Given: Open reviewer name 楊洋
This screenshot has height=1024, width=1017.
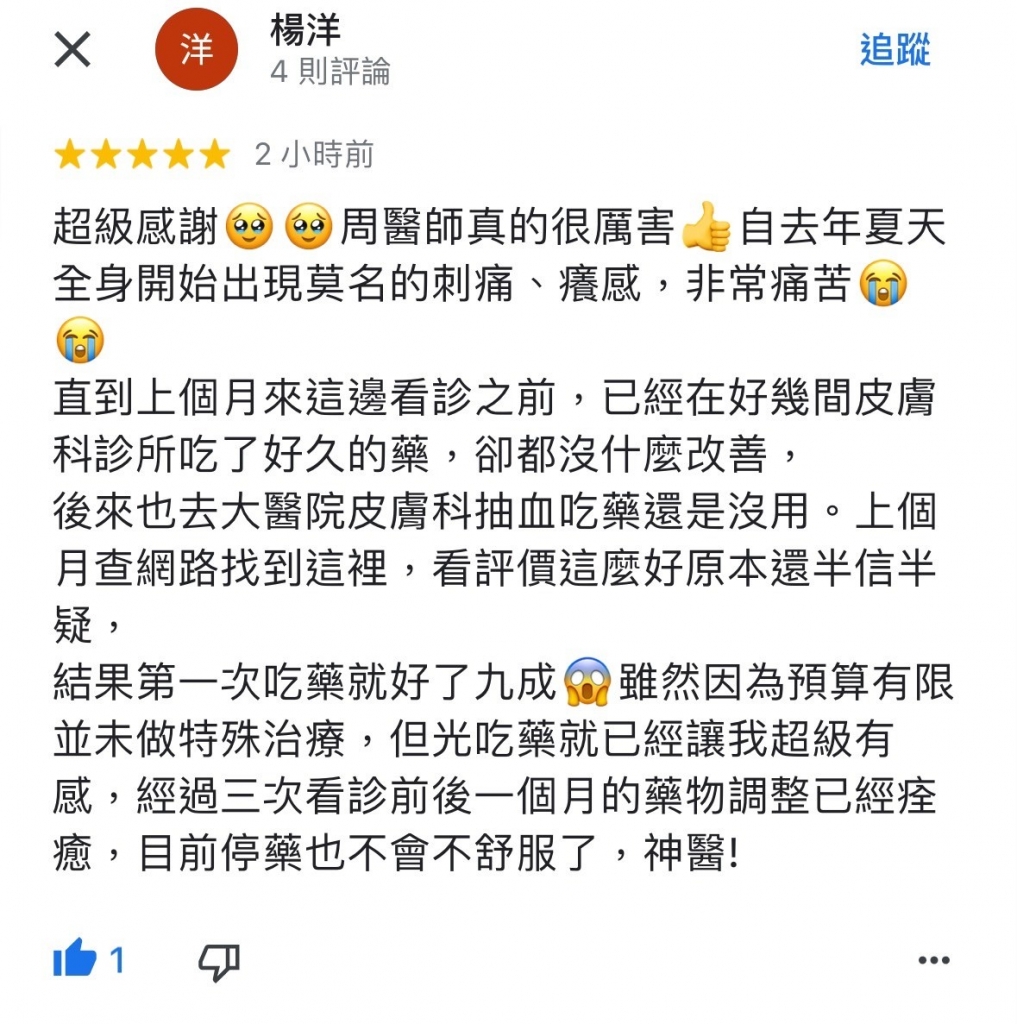Looking at the screenshot, I should click(305, 31).
